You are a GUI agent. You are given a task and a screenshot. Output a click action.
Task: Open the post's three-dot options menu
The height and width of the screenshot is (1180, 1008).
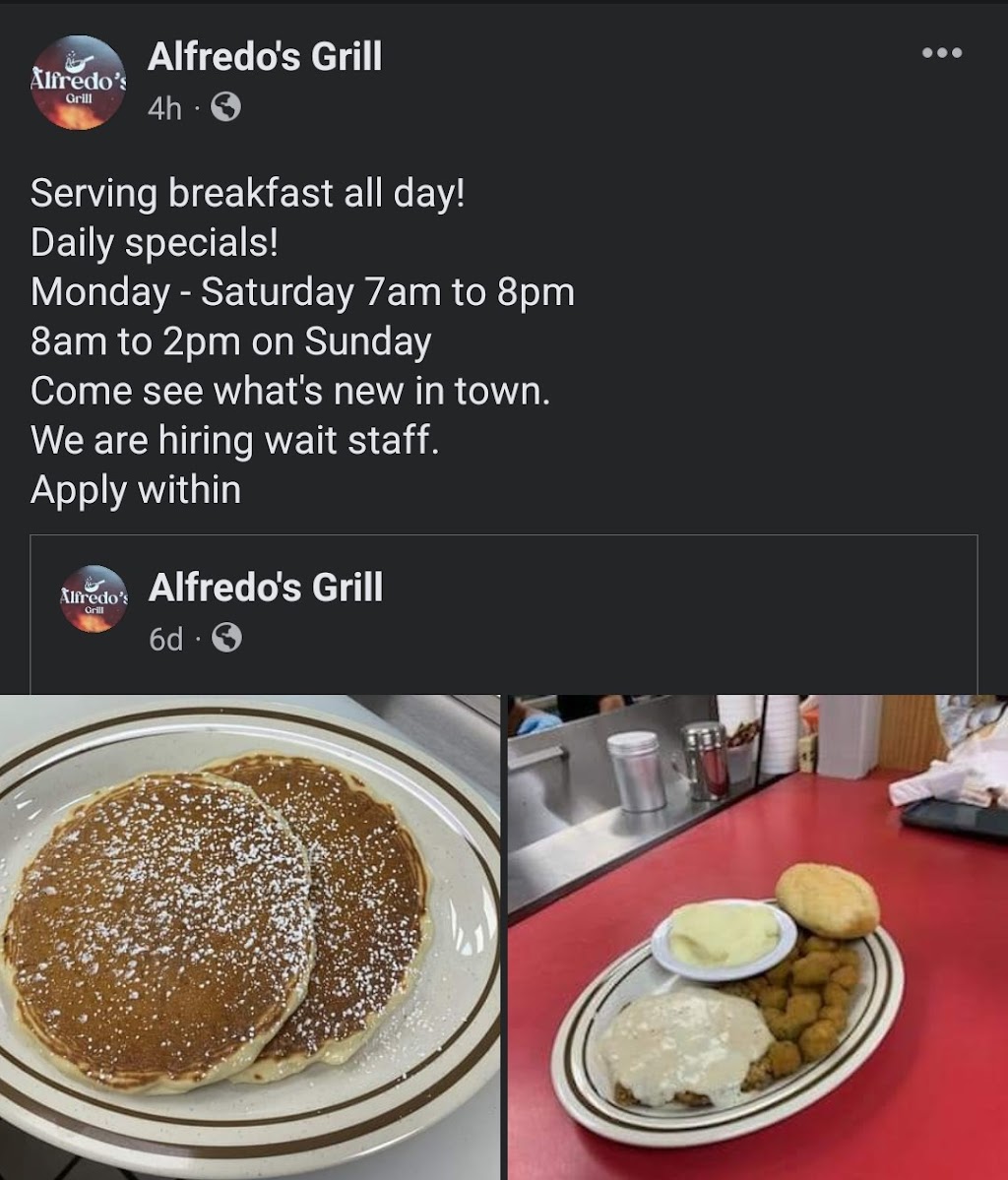point(941,54)
